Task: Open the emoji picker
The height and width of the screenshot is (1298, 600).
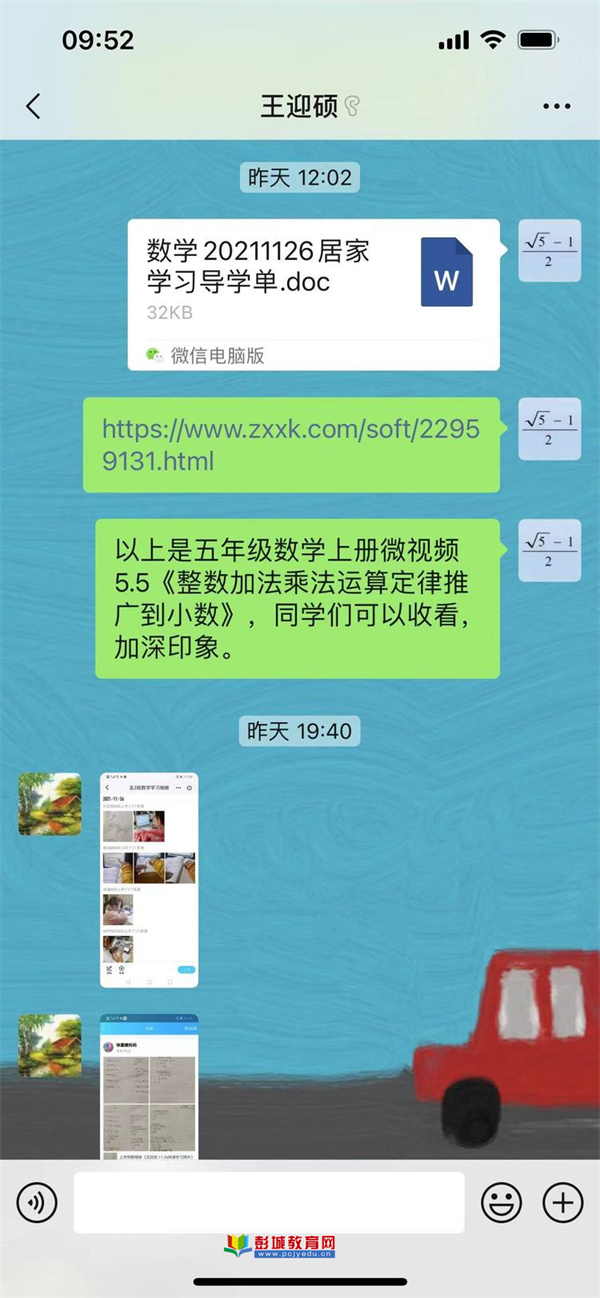Action: pyautogui.click(x=501, y=1202)
